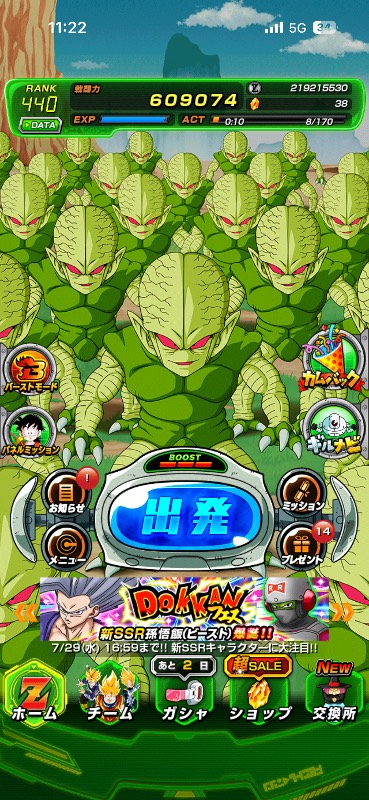Image resolution: width=369 pixels, height=800 pixels.
Task: Switch to ホーム home tab
Action: click(34, 697)
